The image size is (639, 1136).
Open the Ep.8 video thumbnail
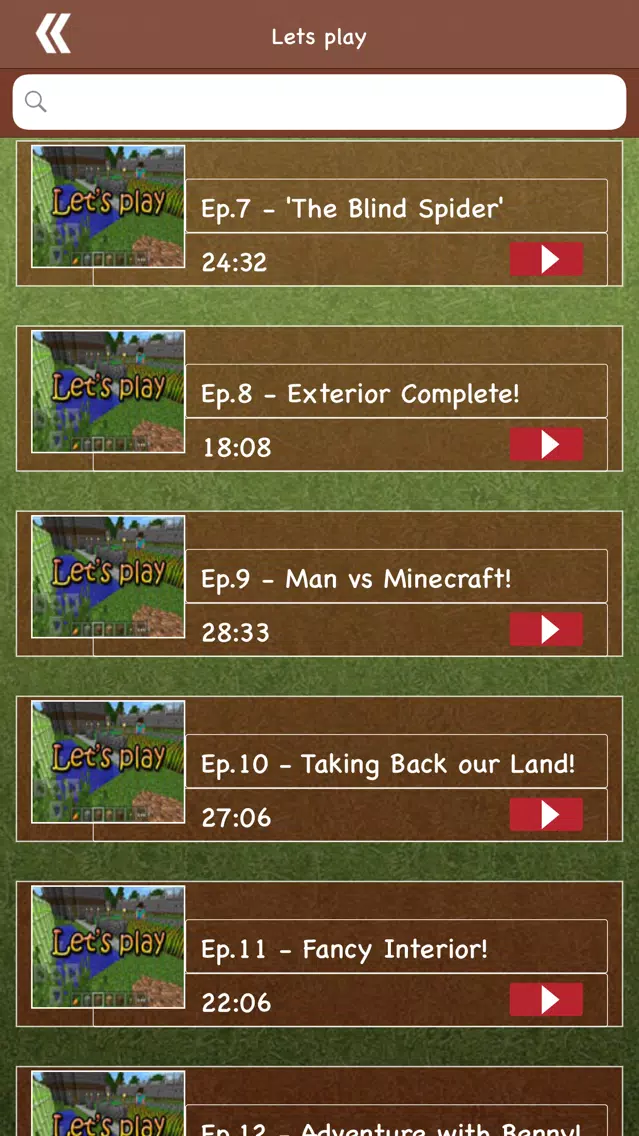(x=108, y=392)
